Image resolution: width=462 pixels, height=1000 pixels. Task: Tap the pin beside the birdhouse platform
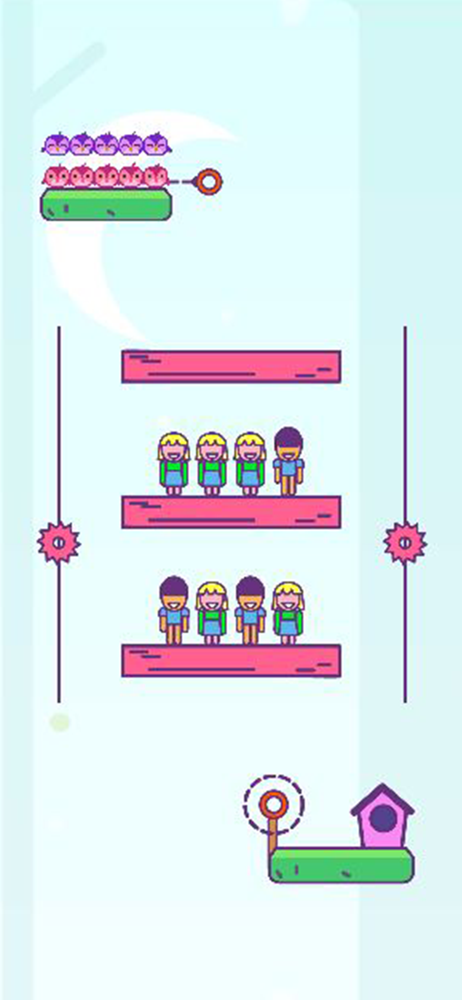point(273,805)
